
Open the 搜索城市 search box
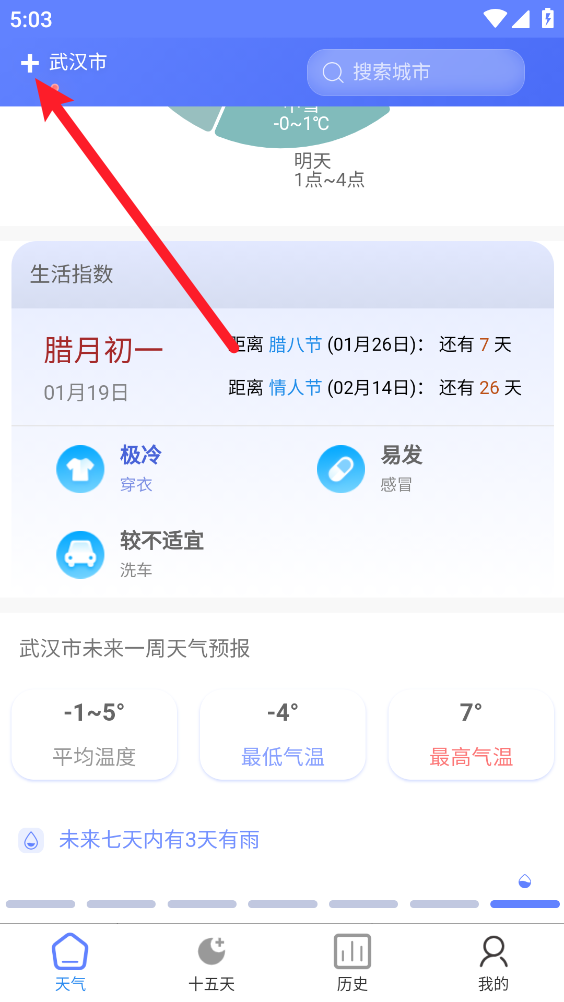(x=416, y=72)
